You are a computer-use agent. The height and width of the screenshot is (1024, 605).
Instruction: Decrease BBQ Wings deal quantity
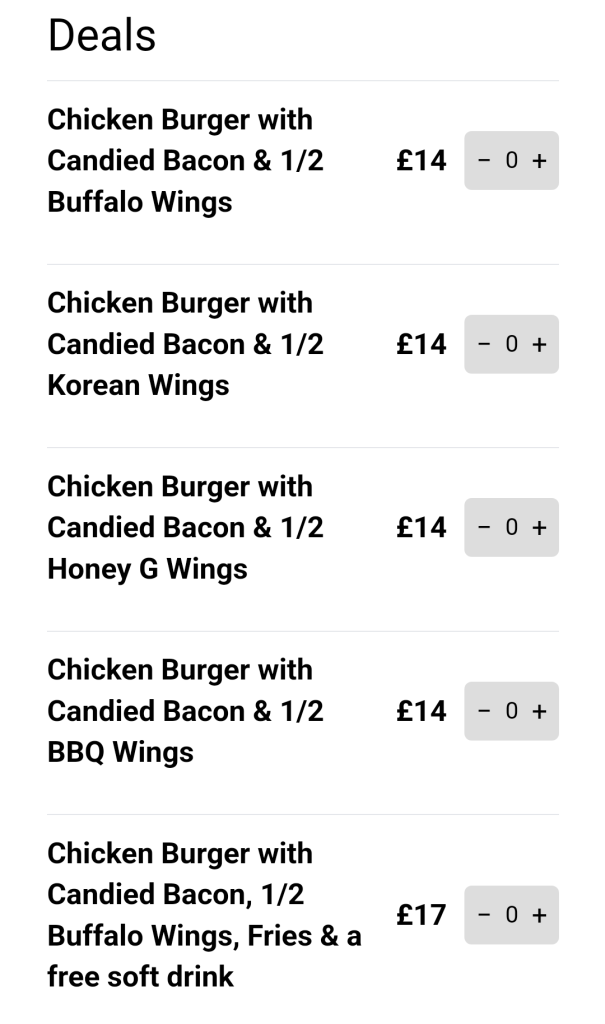click(484, 711)
